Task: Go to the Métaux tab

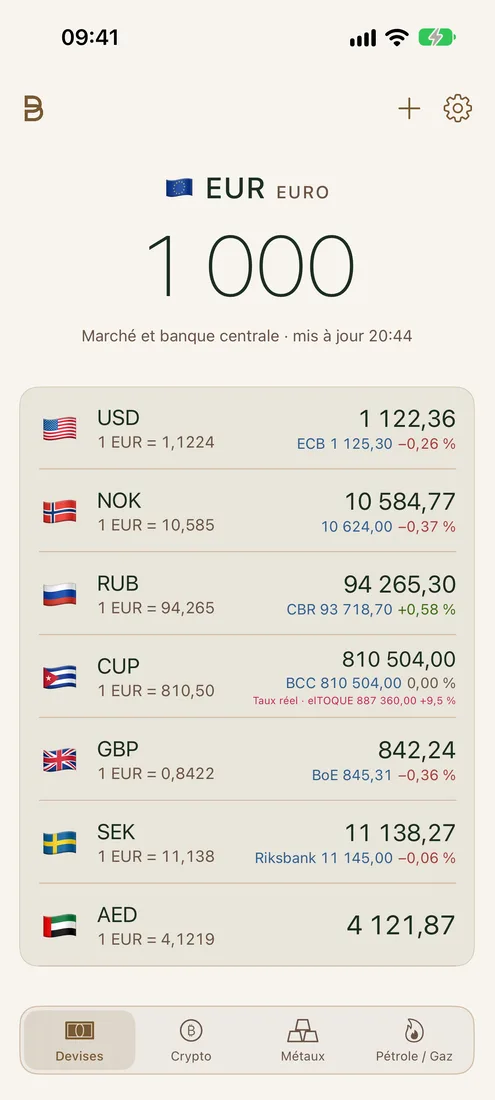Action: [303, 1040]
